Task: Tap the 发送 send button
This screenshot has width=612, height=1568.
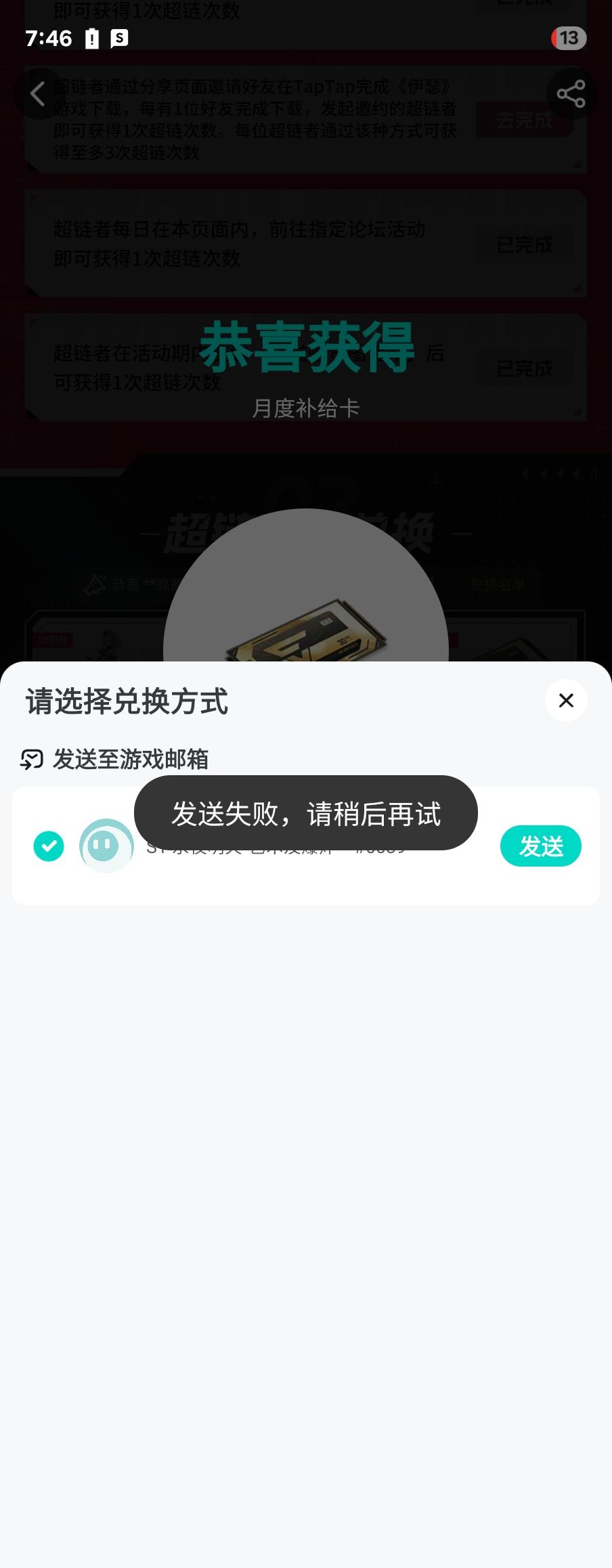Action: pyautogui.click(x=540, y=846)
